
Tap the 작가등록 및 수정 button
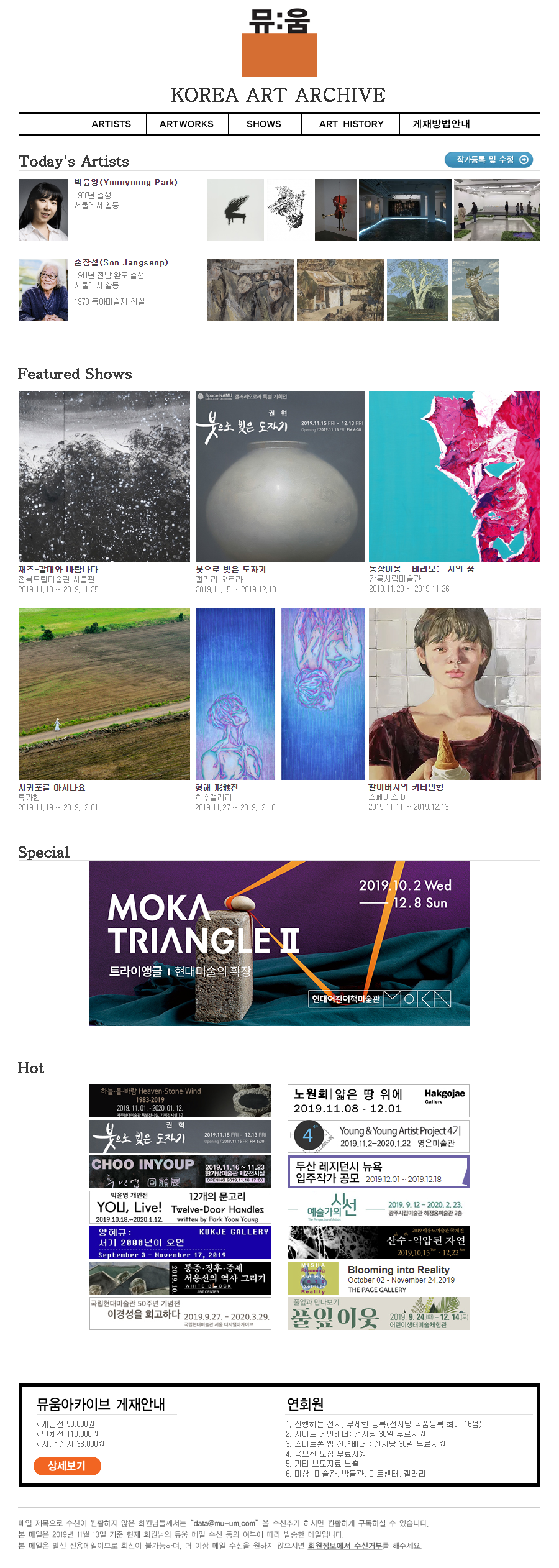click(489, 160)
